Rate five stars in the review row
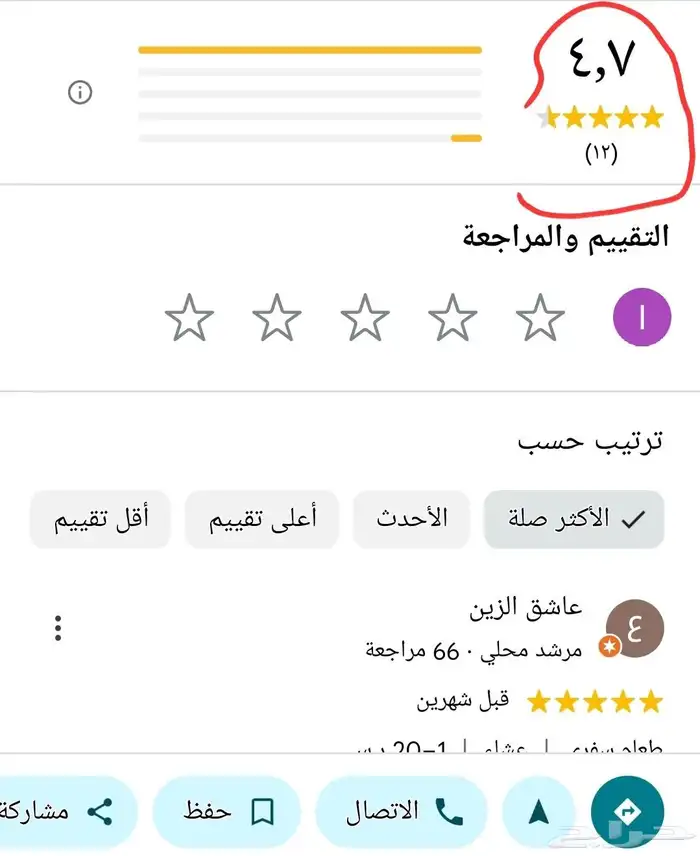 coord(189,317)
